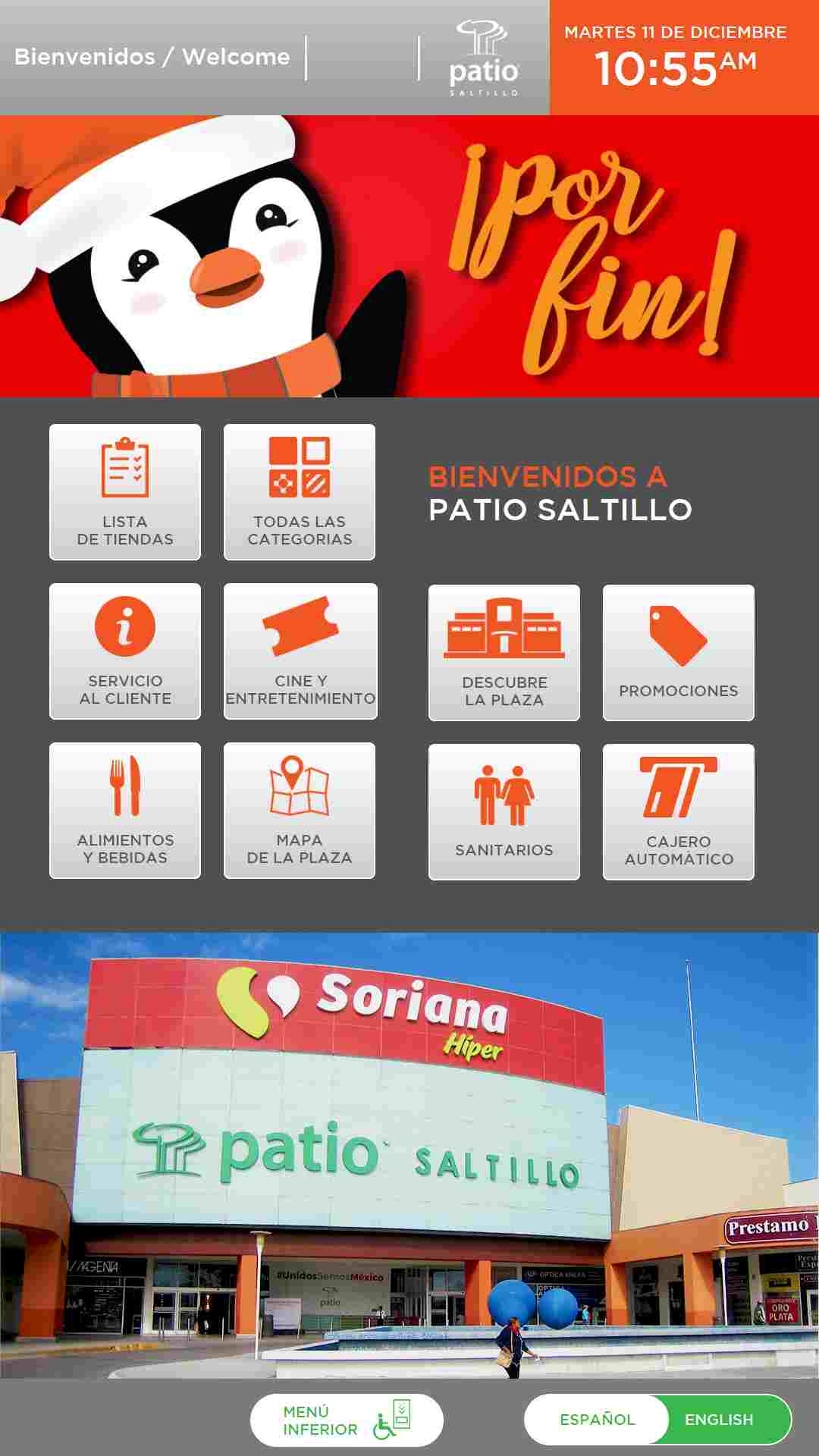Screen dimensions: 819x1456
Task: Open Alimentos y Bebidas
Action: pos(125,811)
